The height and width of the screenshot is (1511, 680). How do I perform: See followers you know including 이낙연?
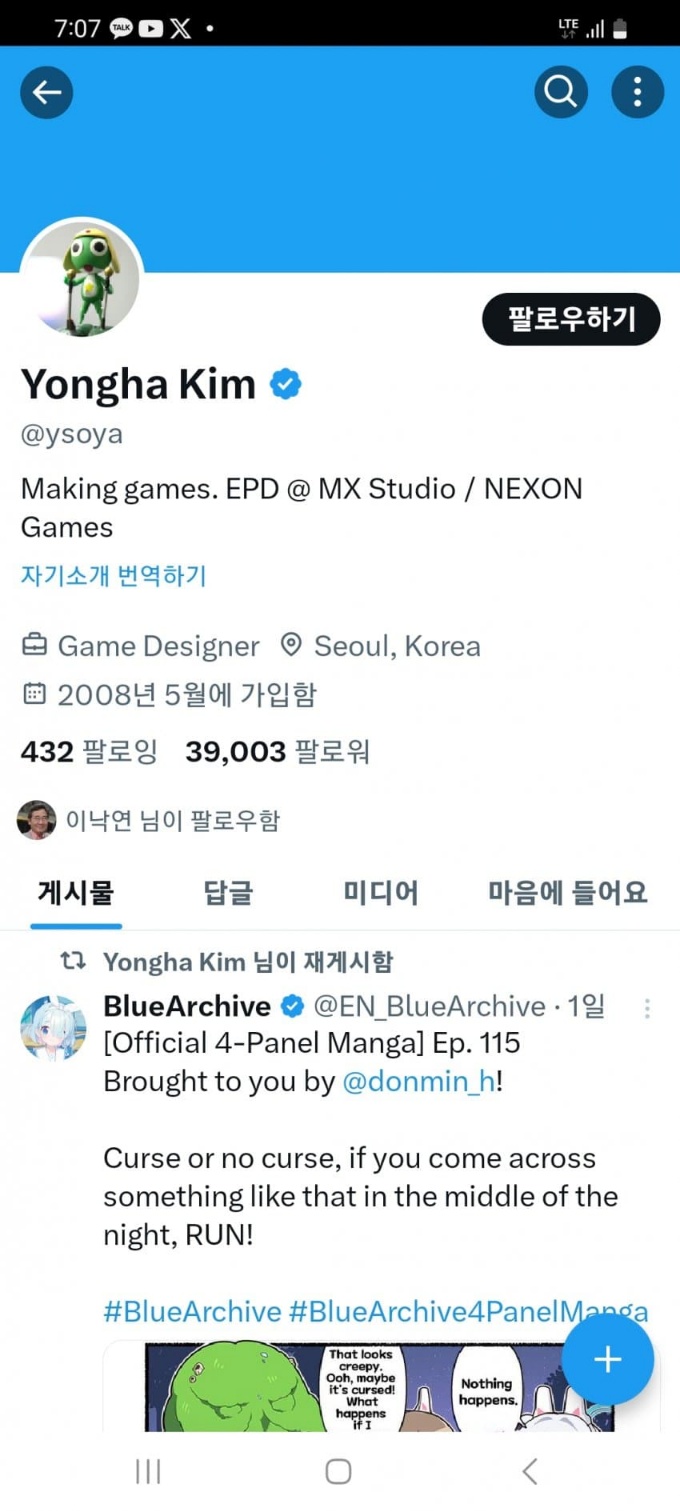pyautogui.click(x=148, y=821)
